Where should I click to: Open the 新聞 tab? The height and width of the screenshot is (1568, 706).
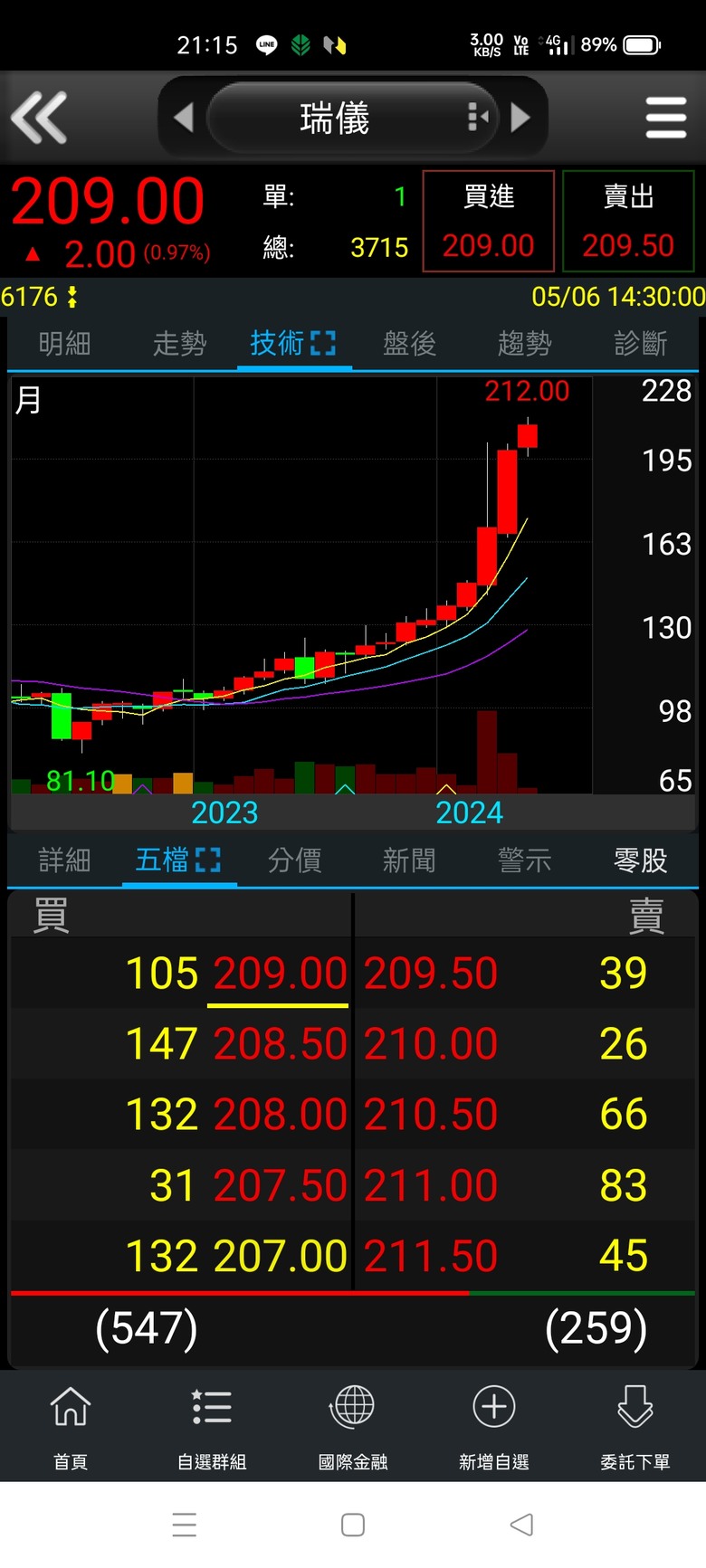(409, 860)
